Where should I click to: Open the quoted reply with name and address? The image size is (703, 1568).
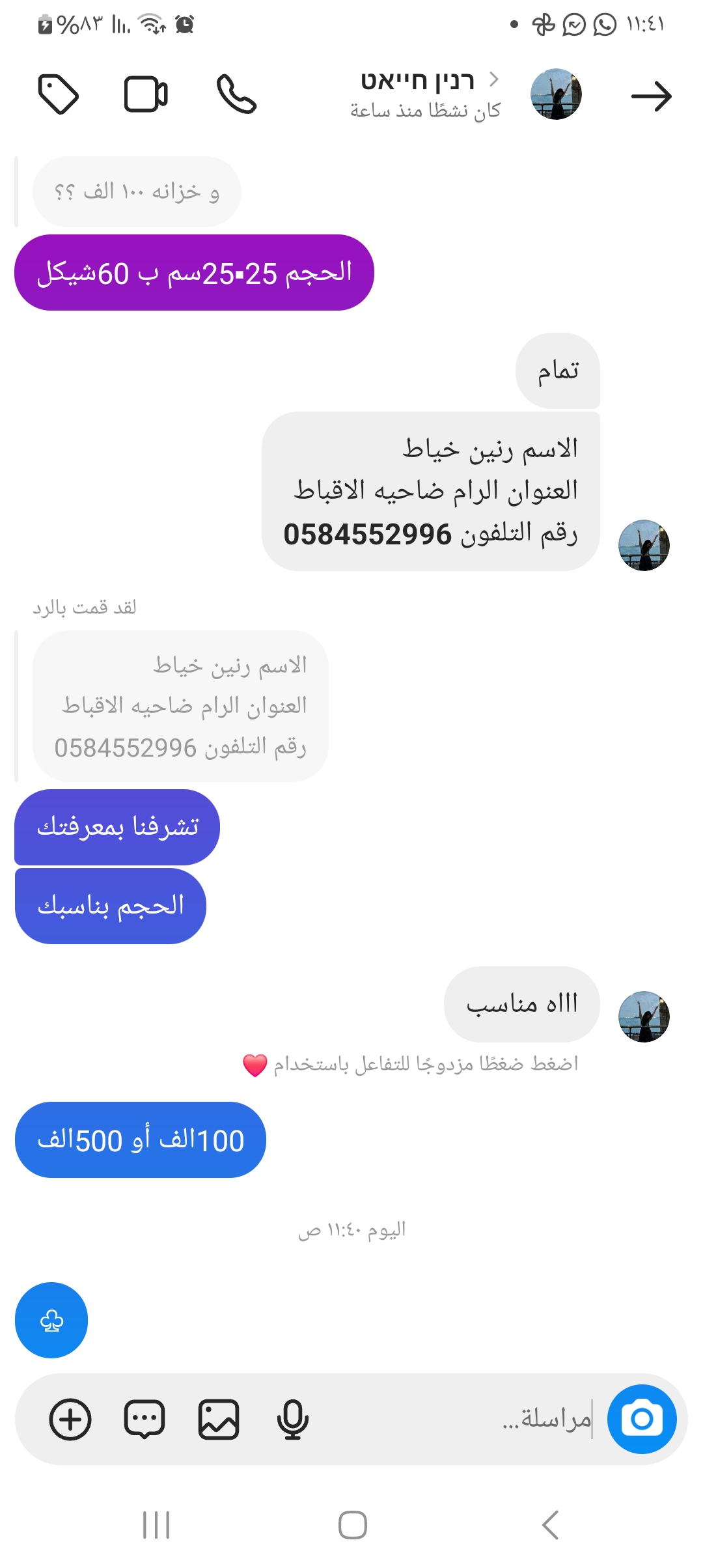pyautogui.click(x=180, y=706)
